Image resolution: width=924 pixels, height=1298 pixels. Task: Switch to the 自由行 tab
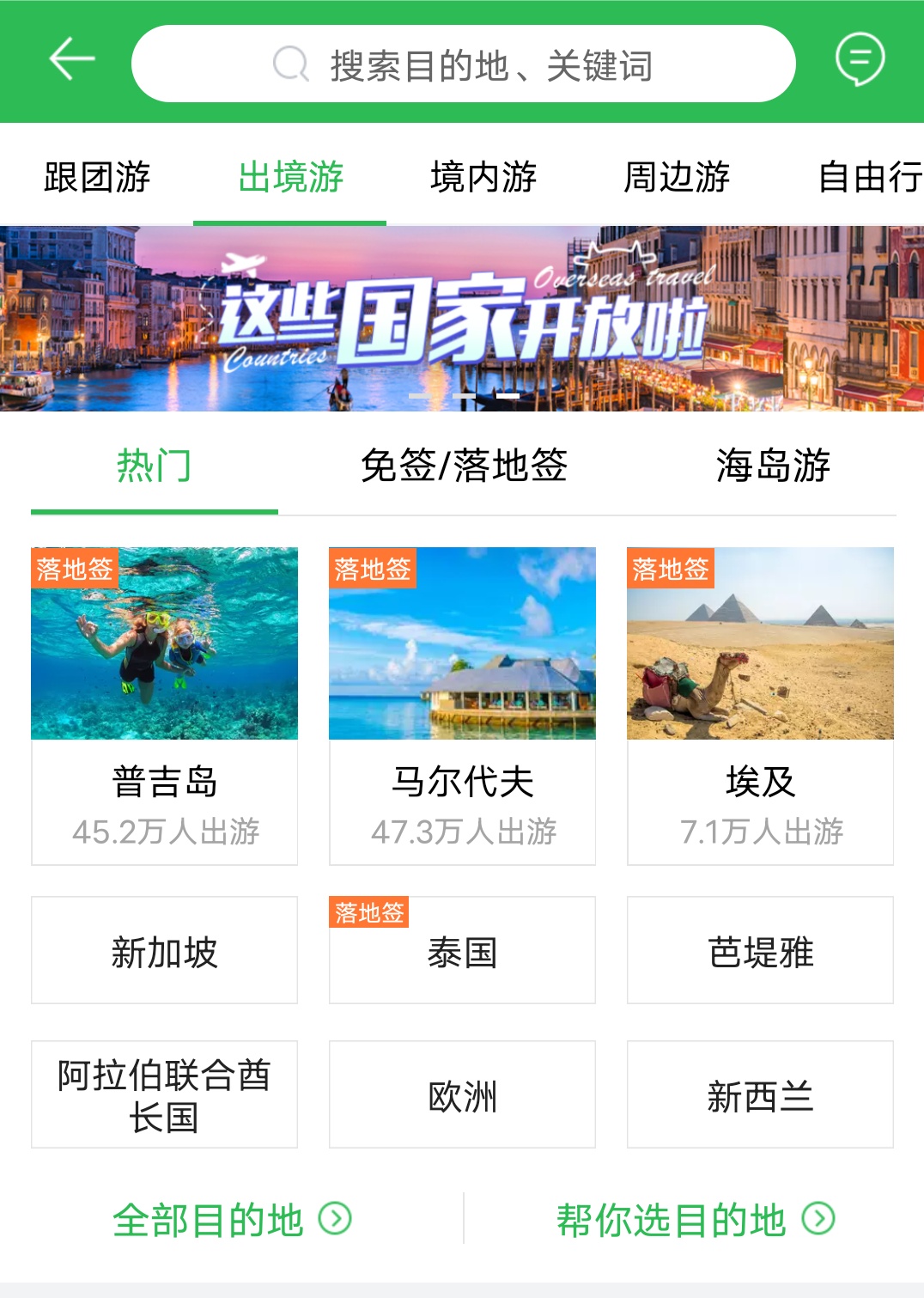869,178
